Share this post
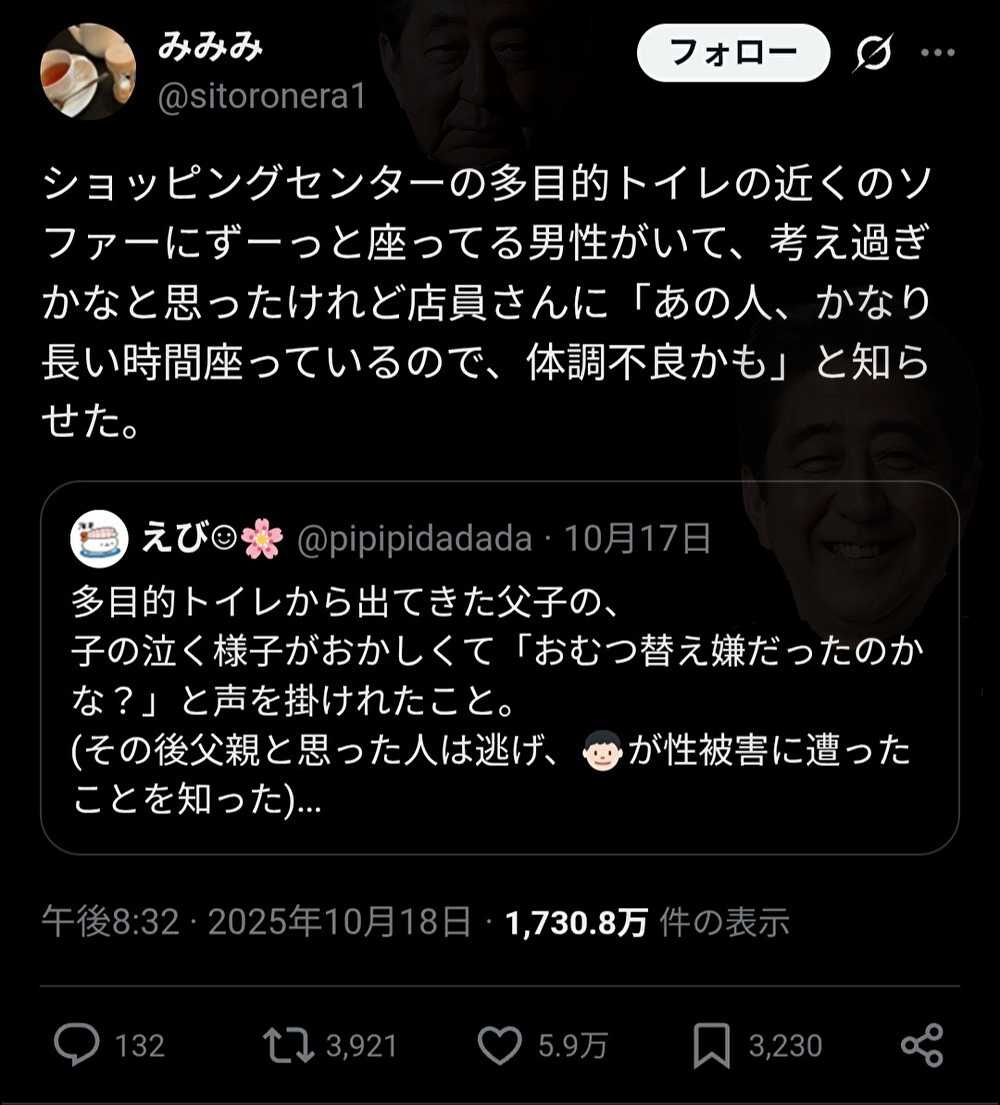Screen dimensions: 1000x1105 click(x=921, y=1046)
